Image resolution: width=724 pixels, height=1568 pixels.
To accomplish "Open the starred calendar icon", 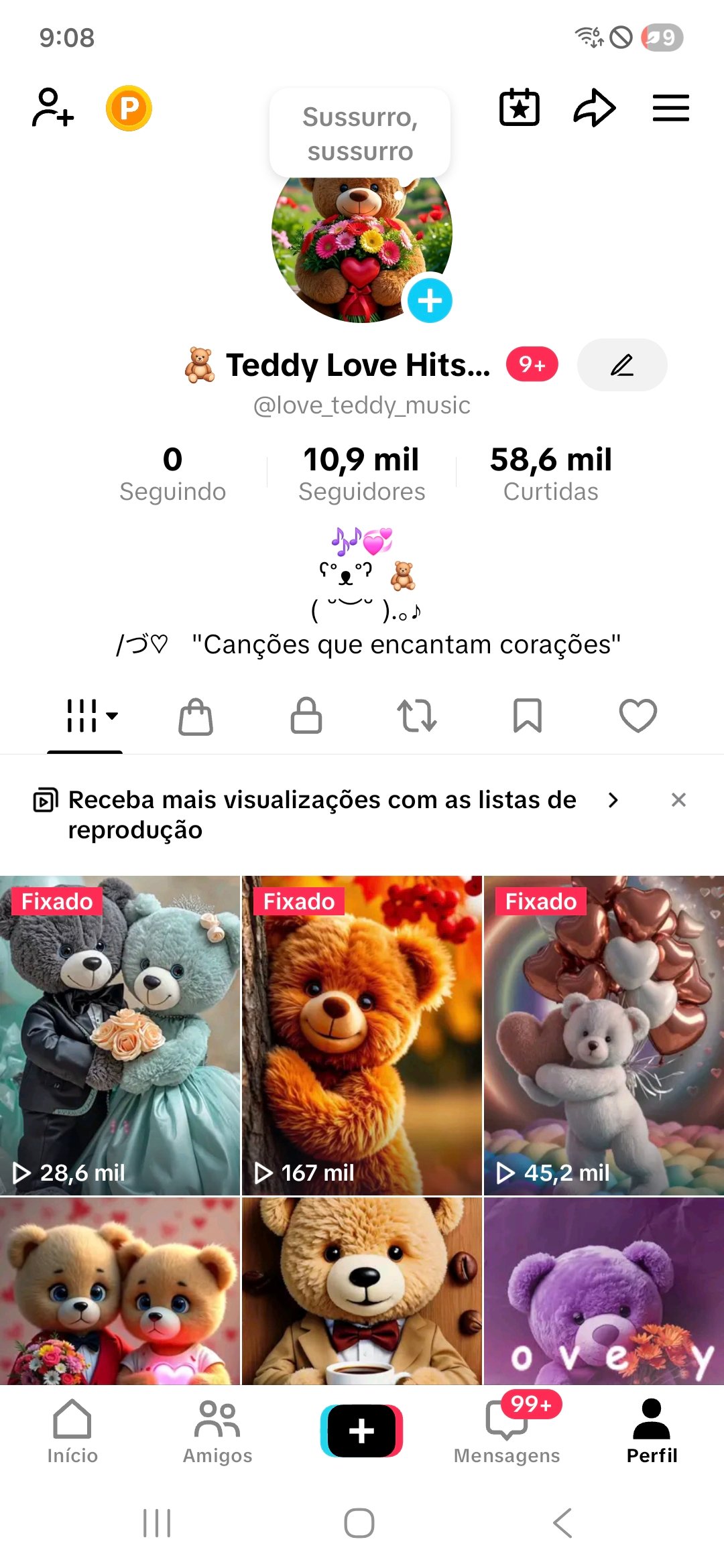I will (520, 108).
